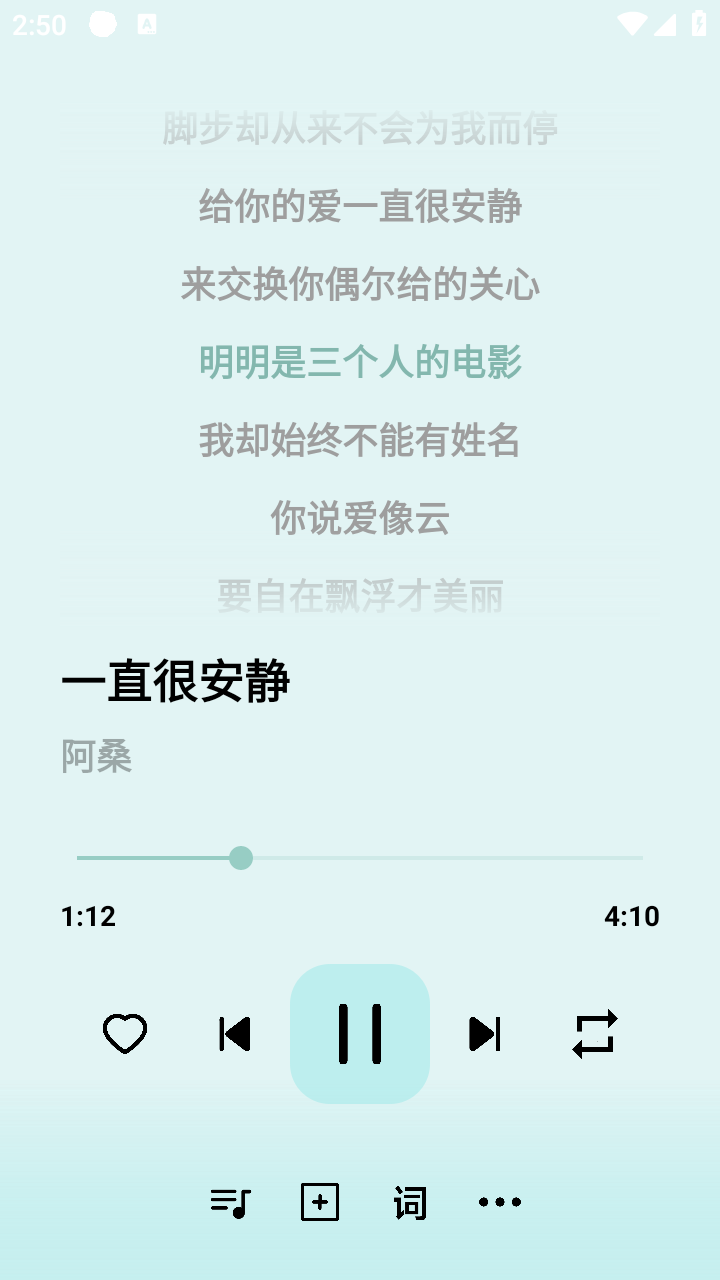
Task: Open the more options menu
Action: pyautogui.click(x=499, y=1202)
